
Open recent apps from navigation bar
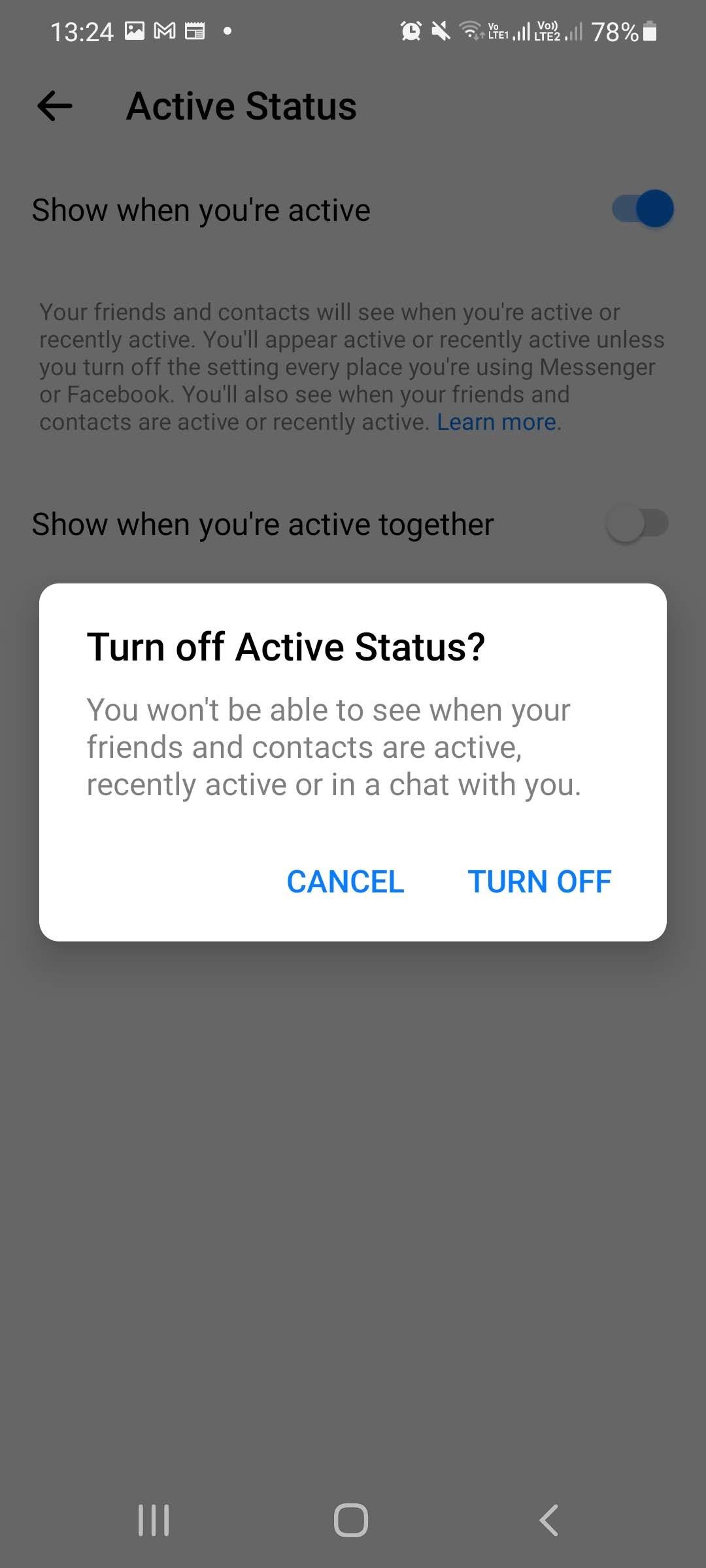click(154, 1520)
